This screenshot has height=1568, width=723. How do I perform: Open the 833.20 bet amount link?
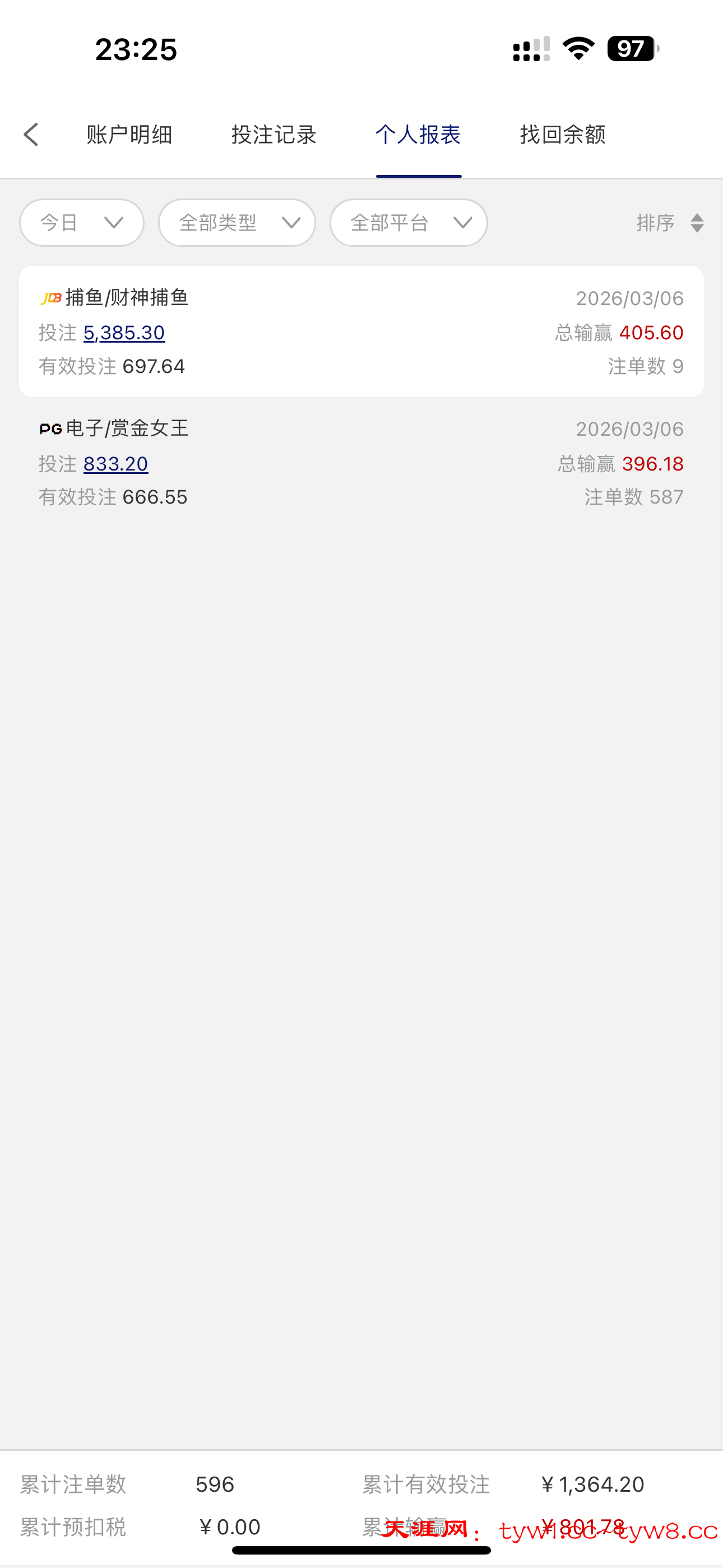click(x=115, y=464)
